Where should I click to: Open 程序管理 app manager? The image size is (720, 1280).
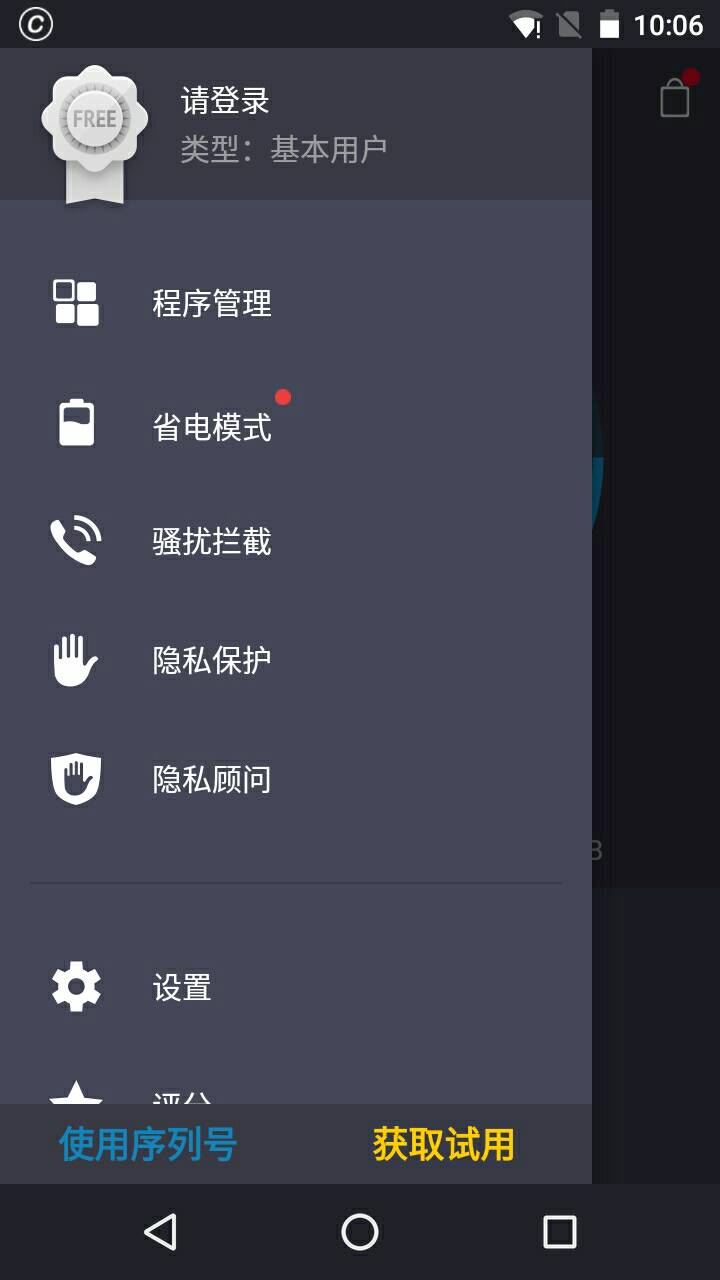tap(212, 303)
